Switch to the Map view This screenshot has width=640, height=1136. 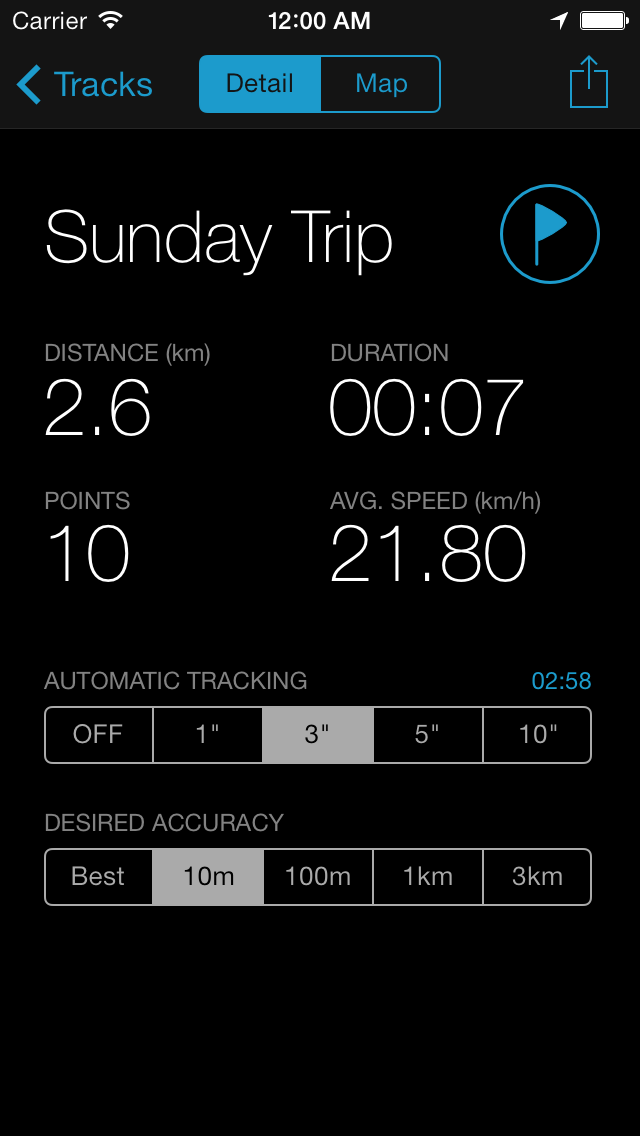click(380, 84)
